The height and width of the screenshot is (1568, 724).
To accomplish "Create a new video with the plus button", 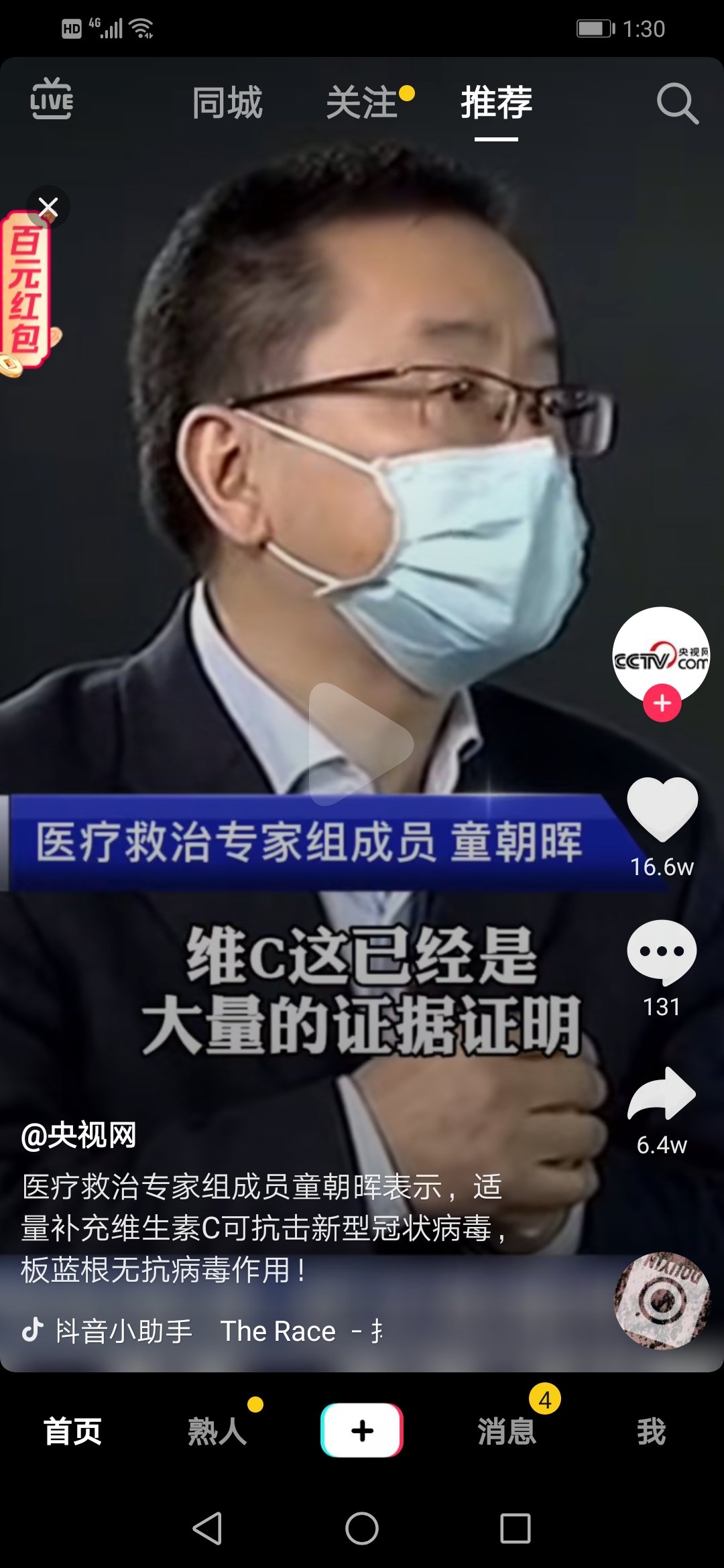I will click(x=362, y=1430).
